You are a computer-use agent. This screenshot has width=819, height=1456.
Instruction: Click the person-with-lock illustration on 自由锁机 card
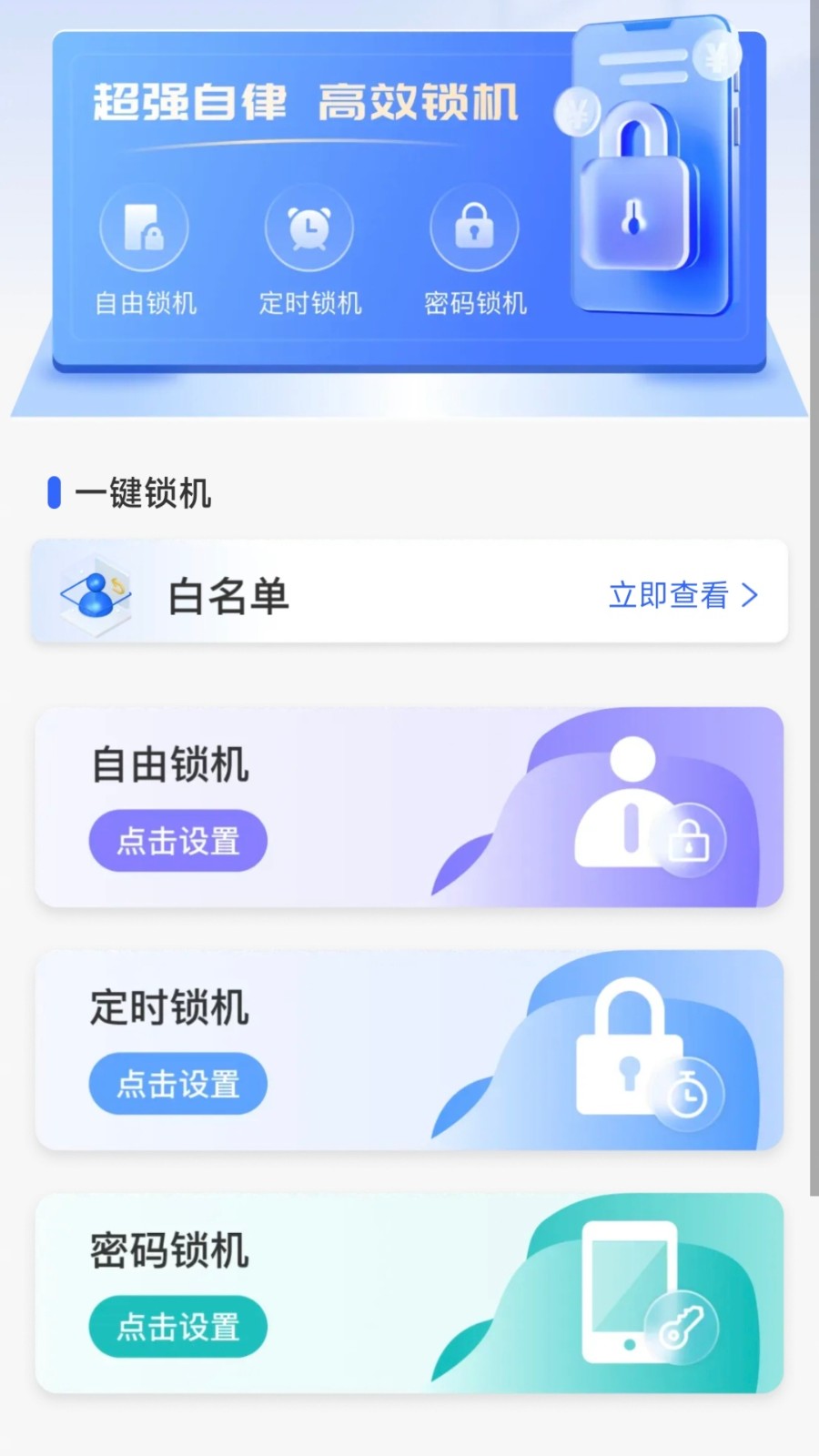click(628, 801)
